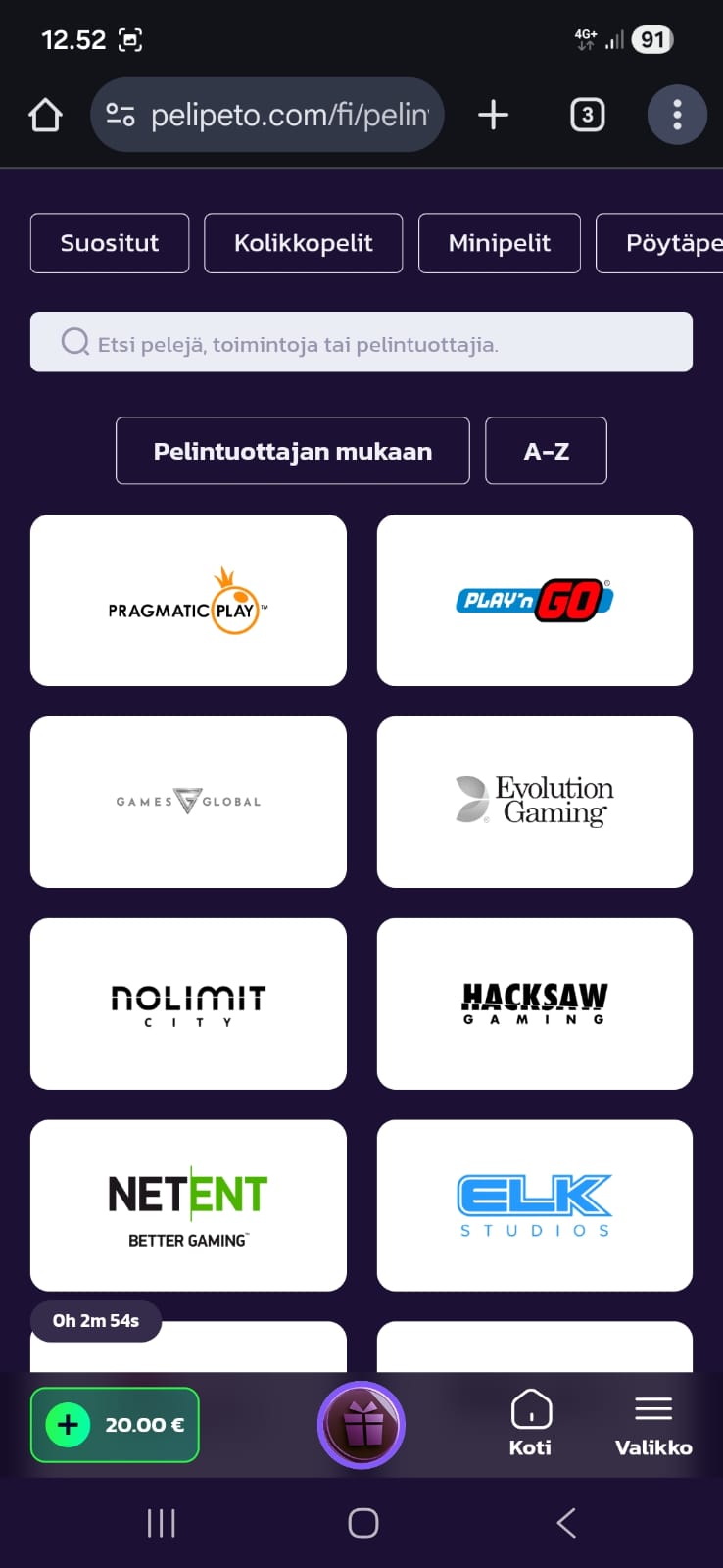
Task: Open the browser overflow menu
Action: tap(676, 116)
